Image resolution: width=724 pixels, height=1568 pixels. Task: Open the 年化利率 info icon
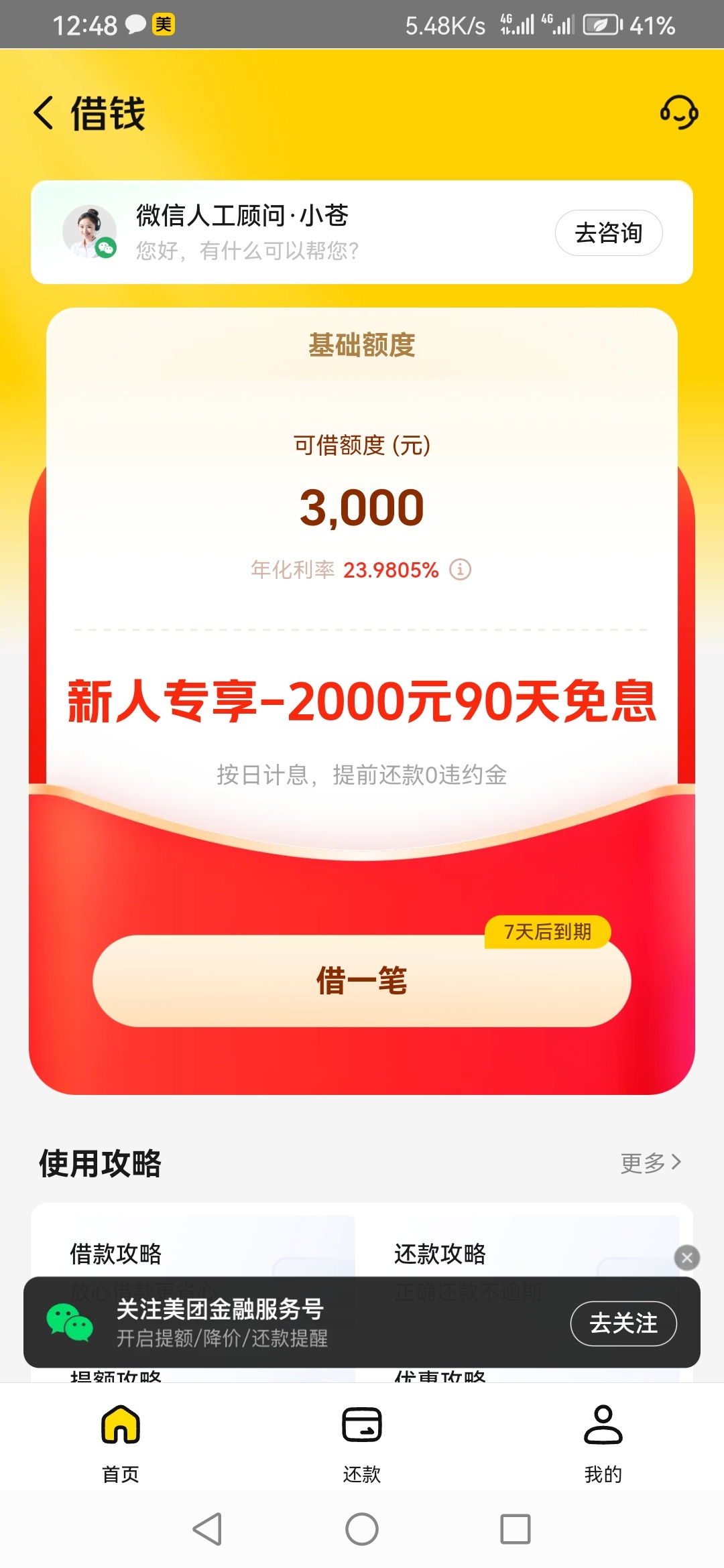(x=460, y=570)
